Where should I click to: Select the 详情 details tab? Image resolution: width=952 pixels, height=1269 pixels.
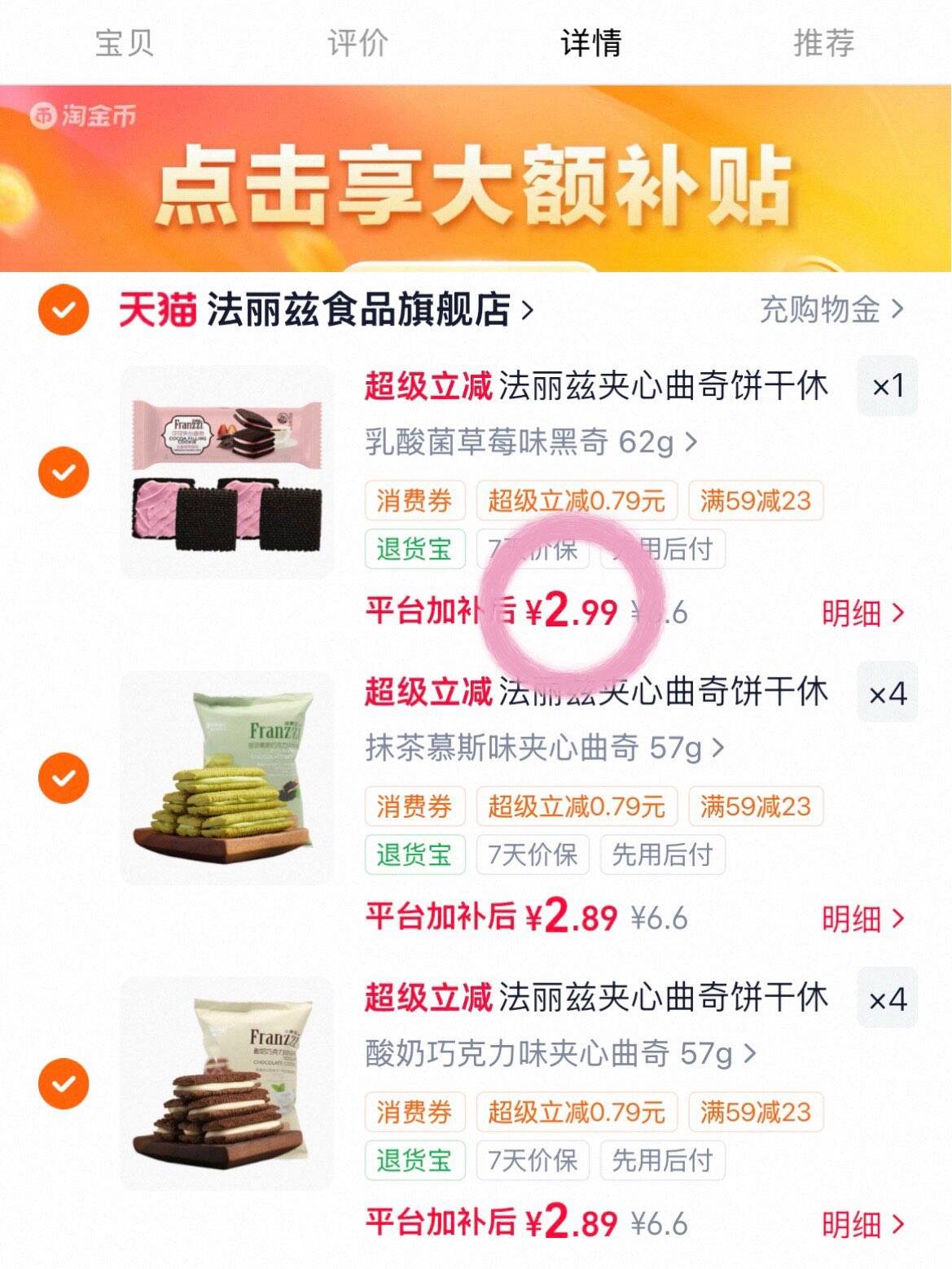[x=591, y=42]
